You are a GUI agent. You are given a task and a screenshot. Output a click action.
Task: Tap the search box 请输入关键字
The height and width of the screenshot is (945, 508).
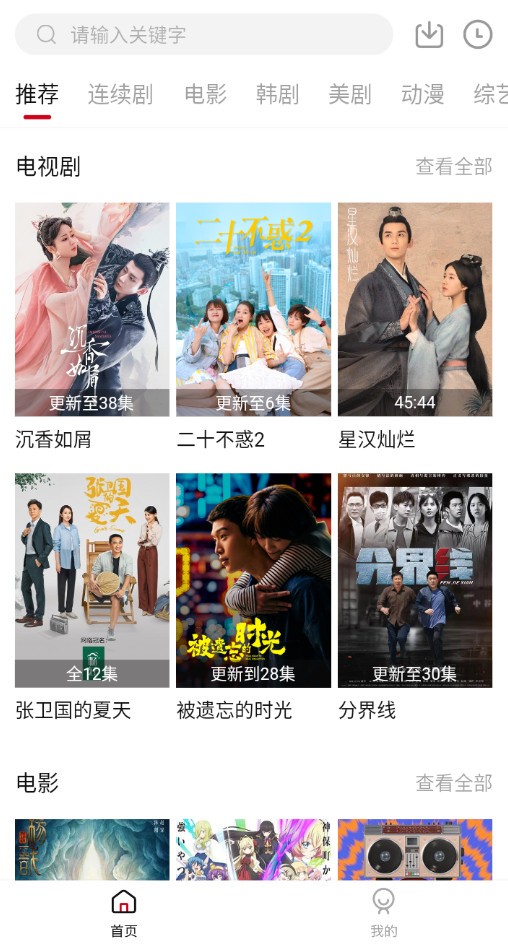point(204,34)
